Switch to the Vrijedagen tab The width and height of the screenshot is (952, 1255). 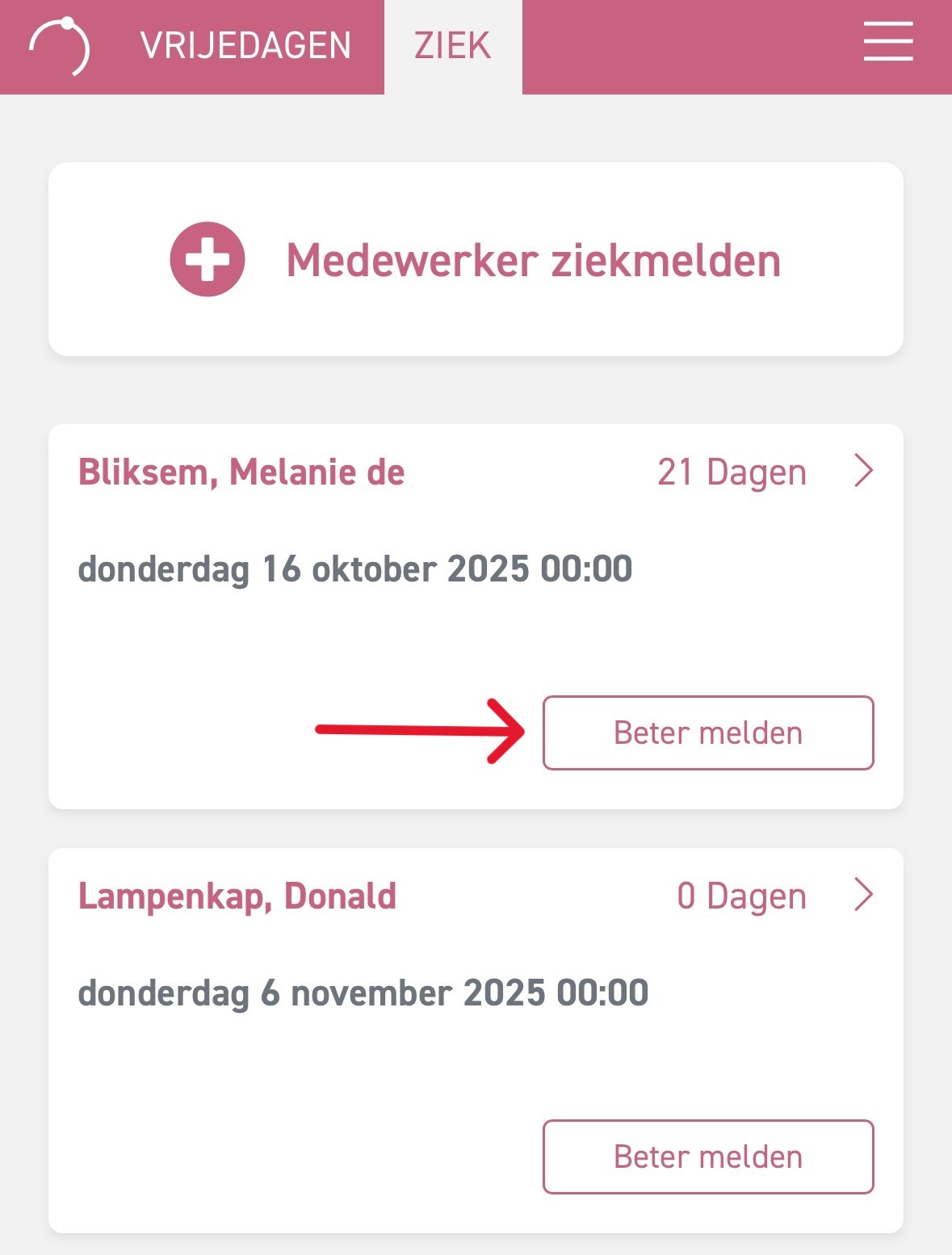pyautogui.click(x=245, y=46)
